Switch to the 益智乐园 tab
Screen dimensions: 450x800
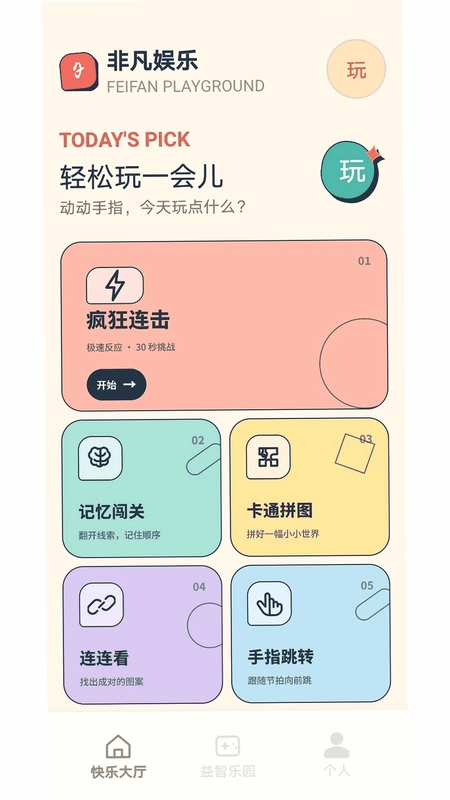tap(228, 756)
